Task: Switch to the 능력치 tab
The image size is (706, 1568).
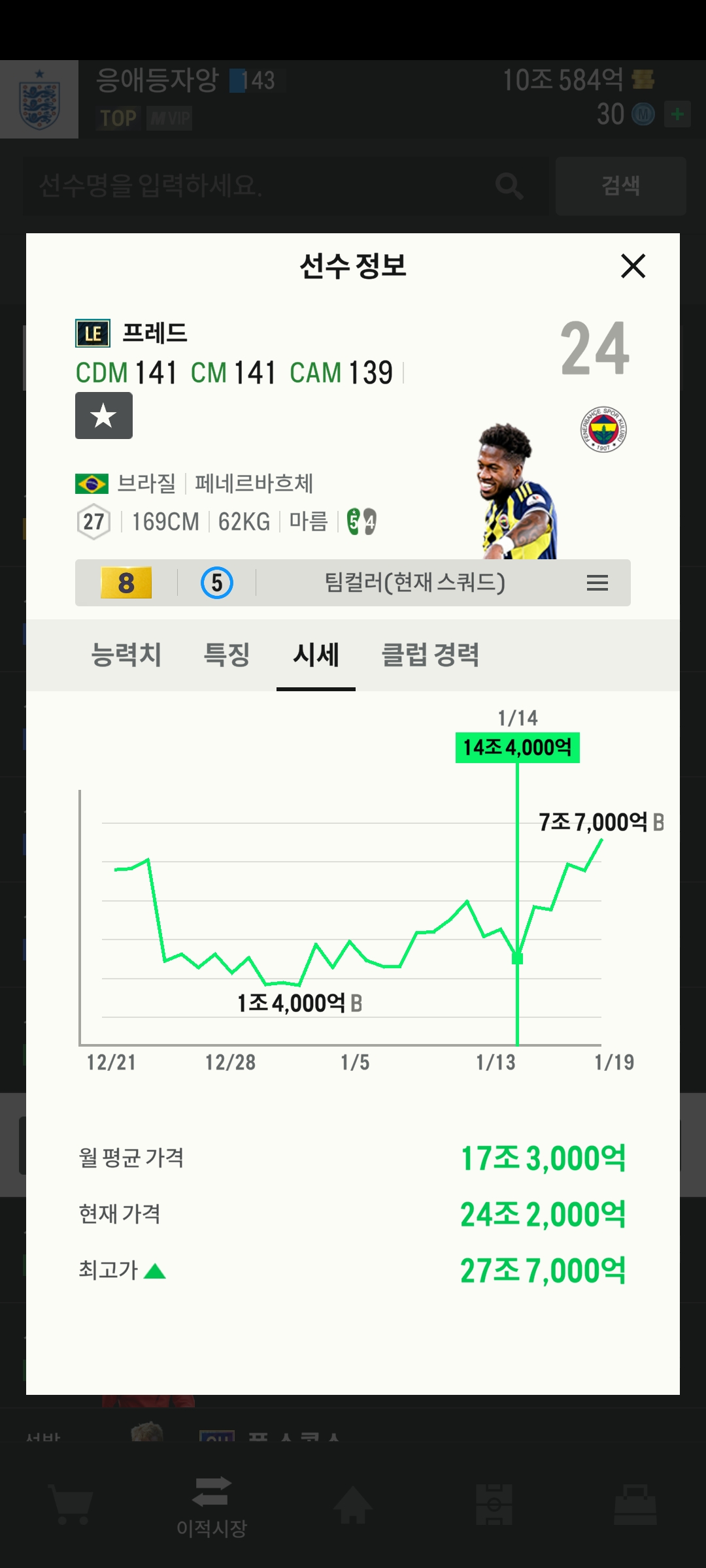Action: click(x=126, y=655)
